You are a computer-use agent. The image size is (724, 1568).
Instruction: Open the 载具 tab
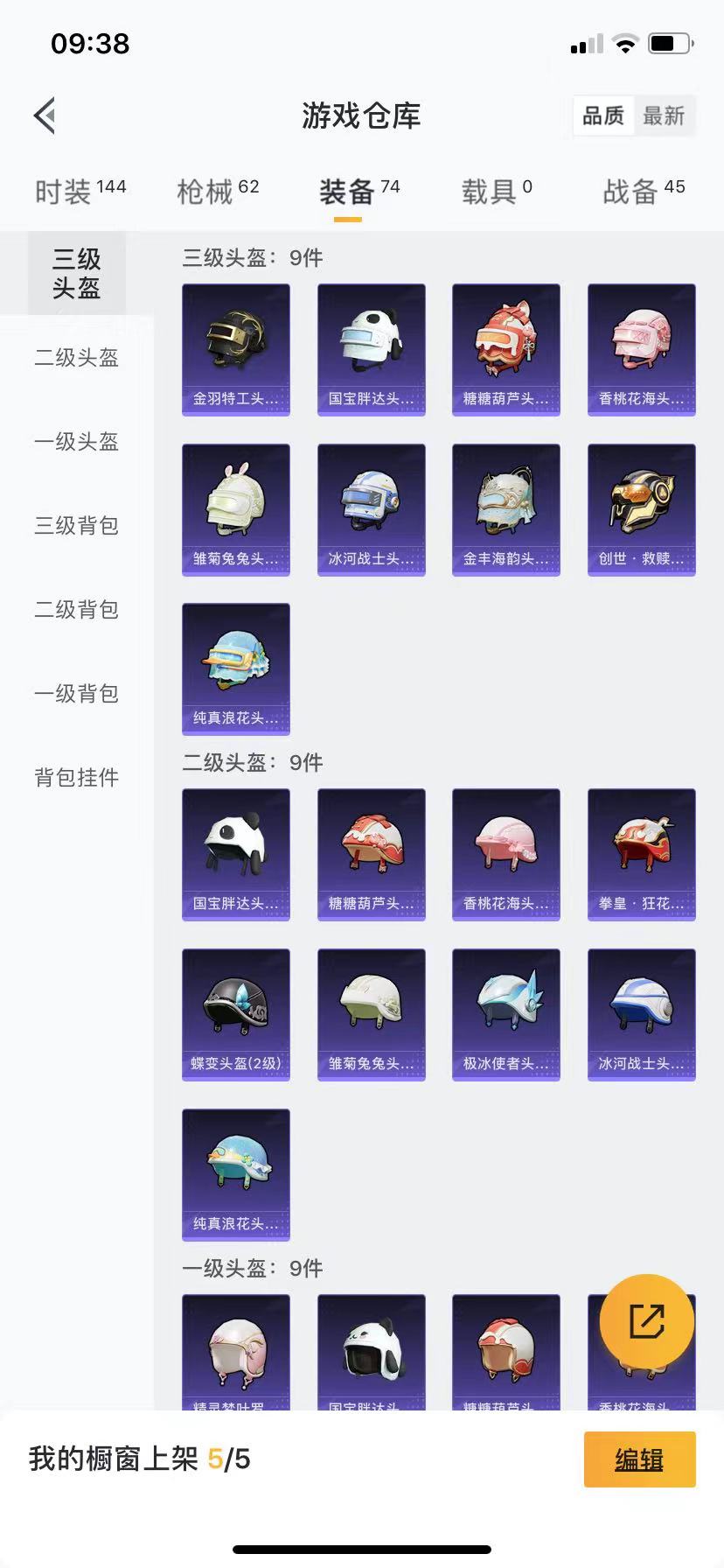click(x=496, y=191)
